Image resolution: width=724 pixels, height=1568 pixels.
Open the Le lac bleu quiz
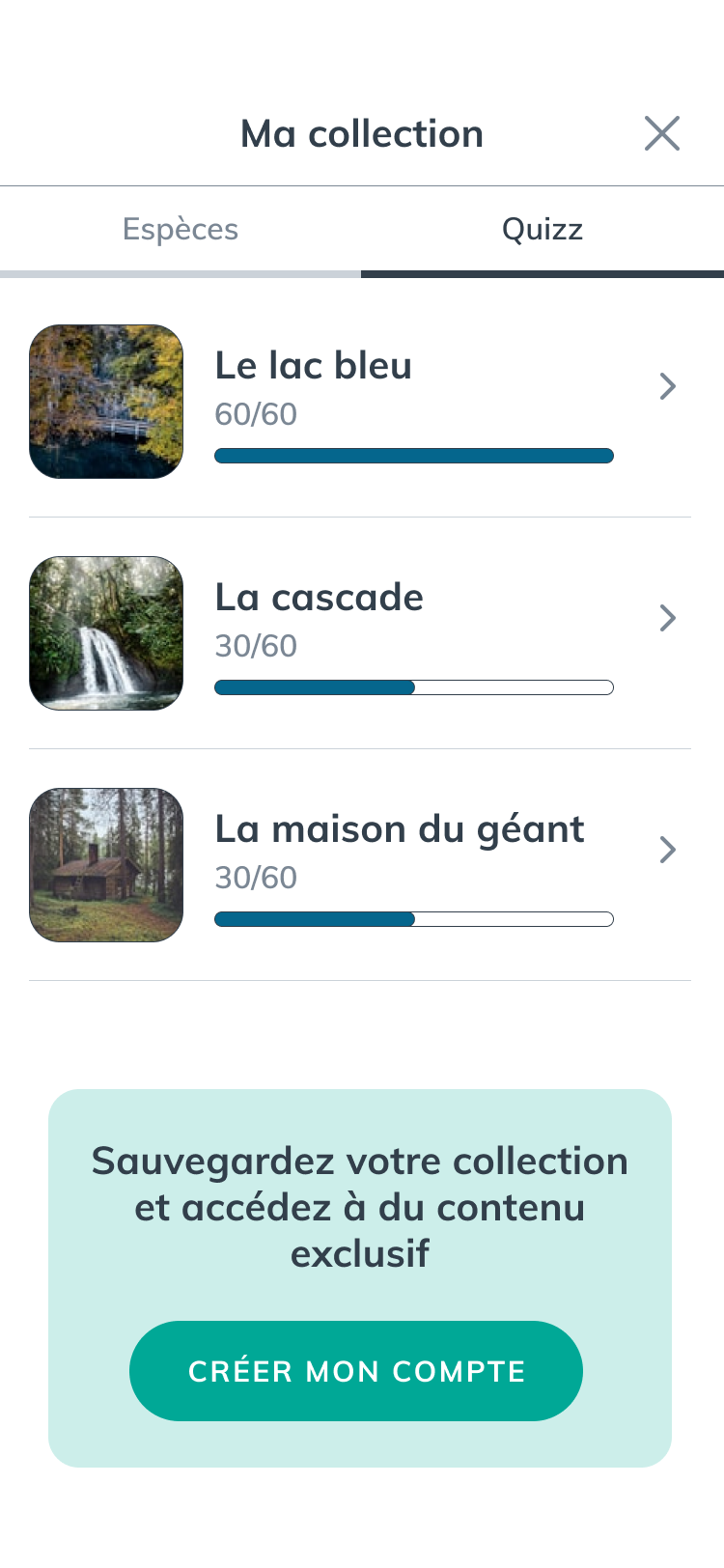(x=360, y=402)
